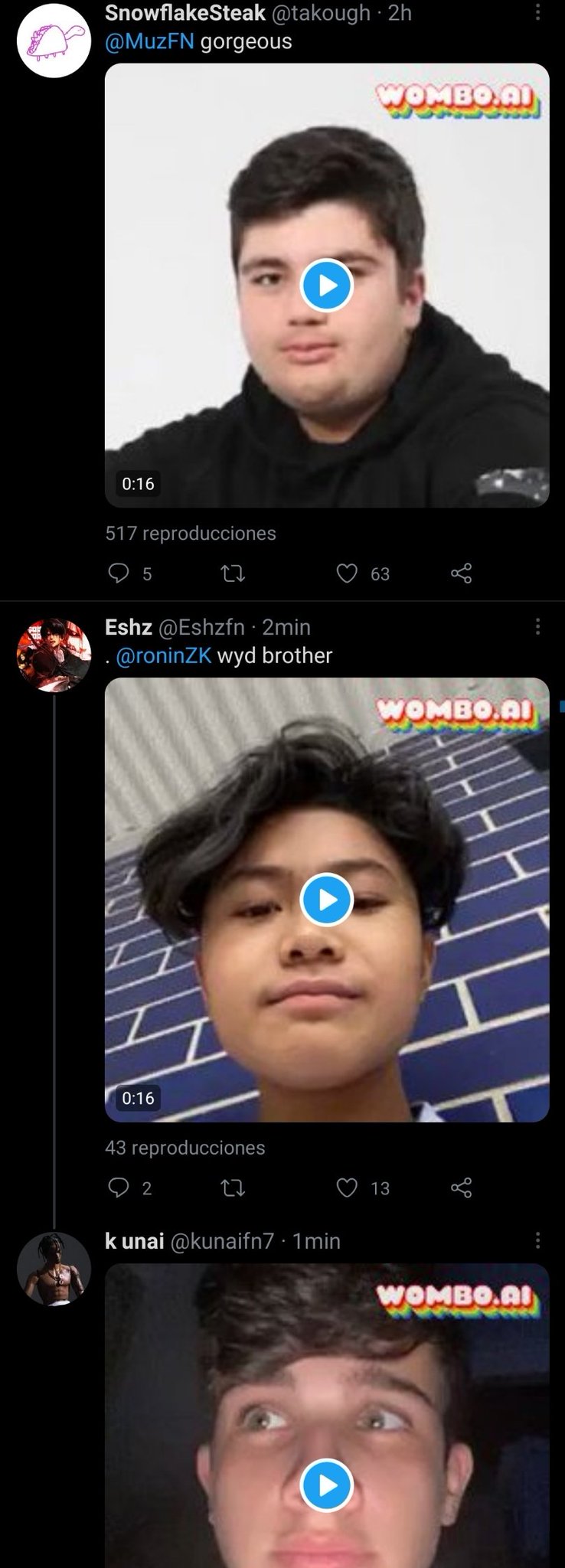Retweet Eshz's tweet

233,1187
